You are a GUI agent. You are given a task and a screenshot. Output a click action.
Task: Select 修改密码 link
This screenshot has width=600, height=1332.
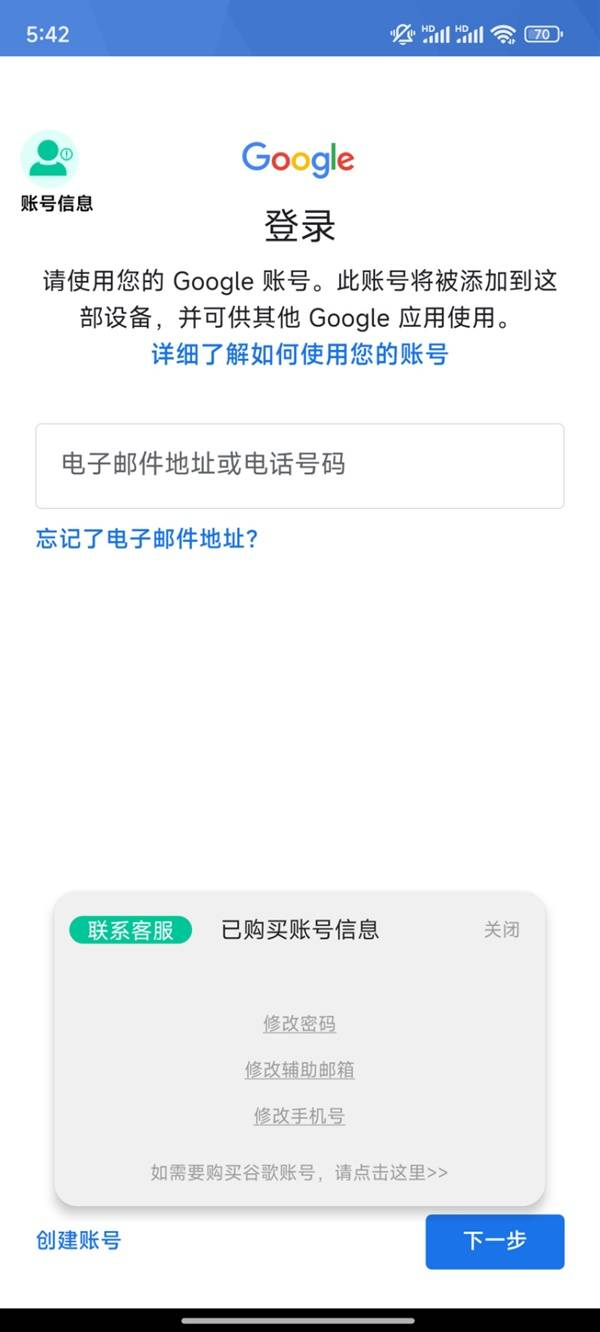coord(300,1024)
